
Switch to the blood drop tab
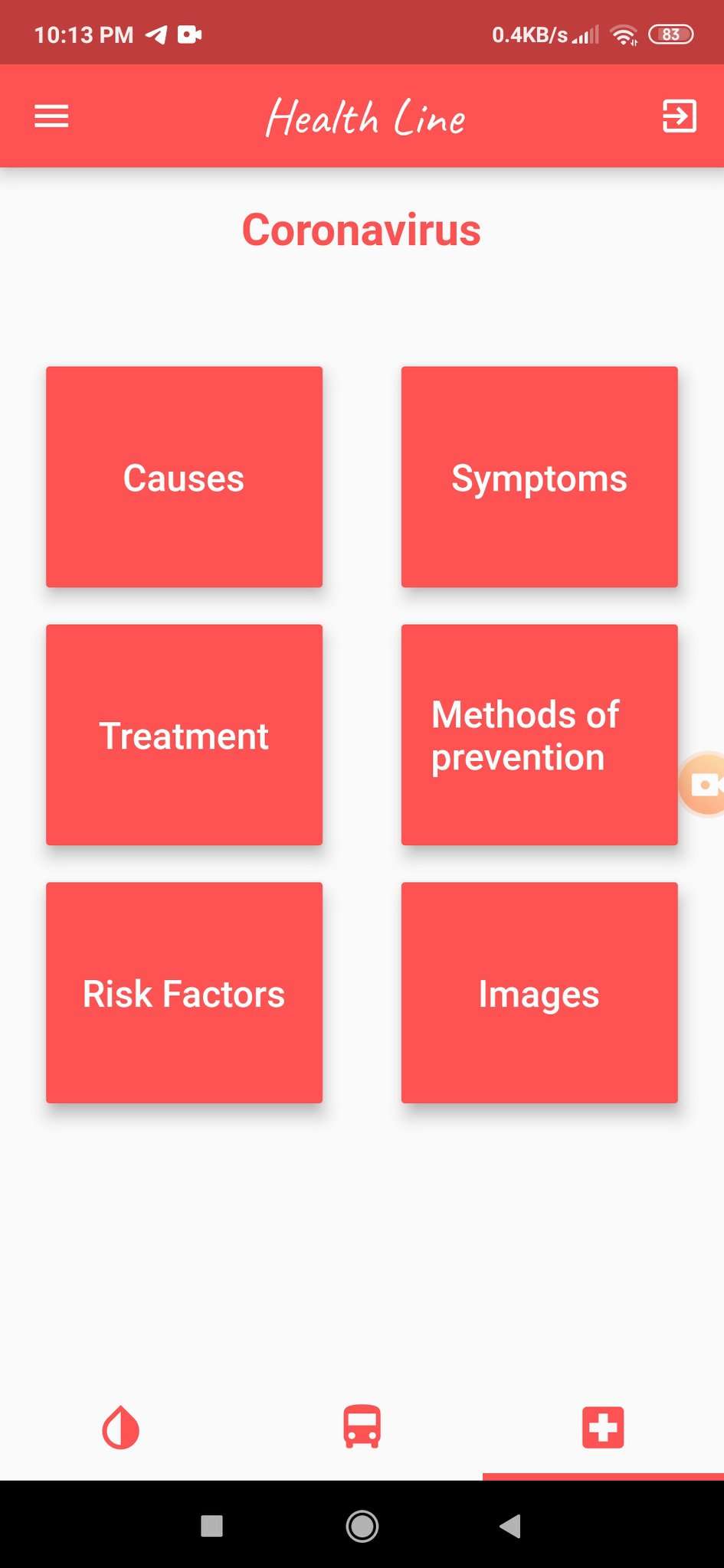coord(120,1428)
